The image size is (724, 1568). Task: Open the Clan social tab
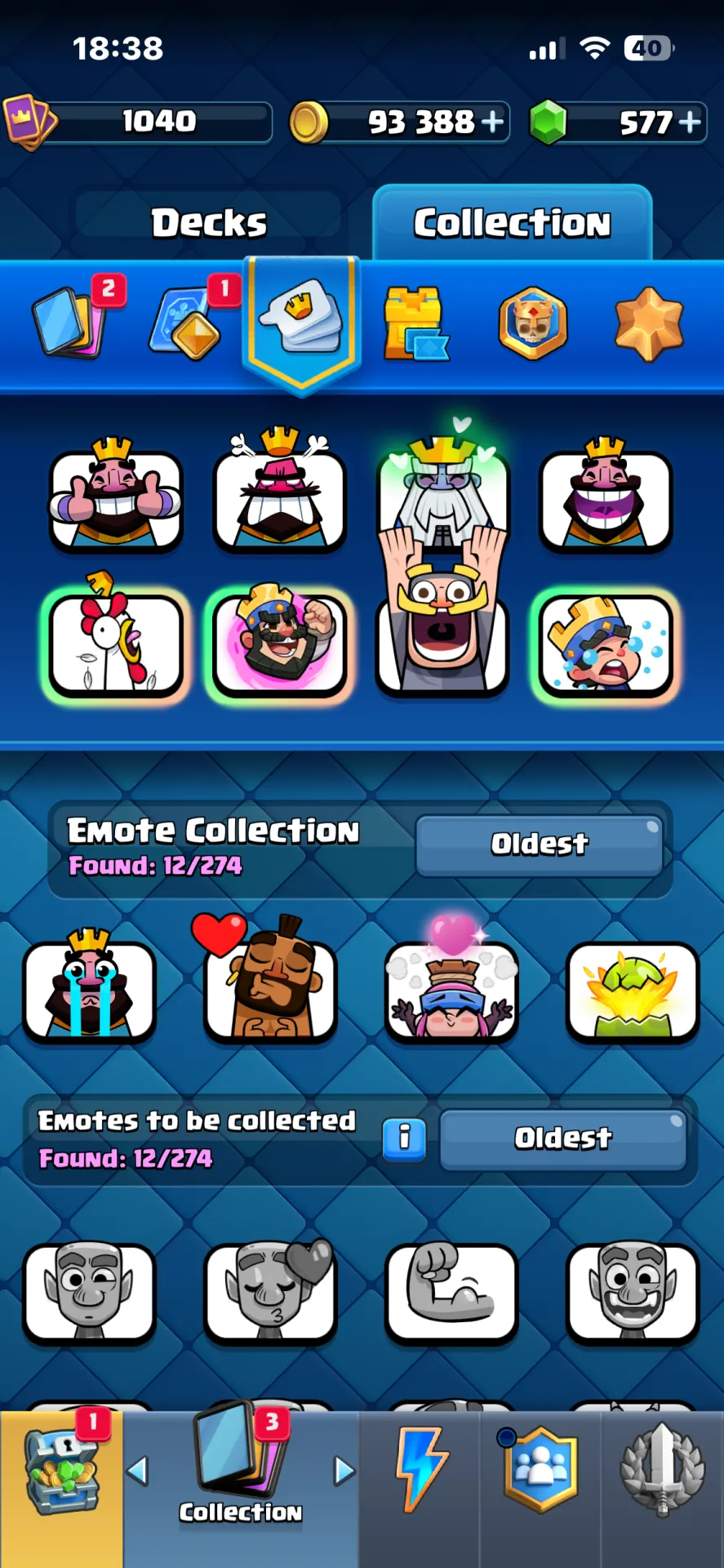540,1469
